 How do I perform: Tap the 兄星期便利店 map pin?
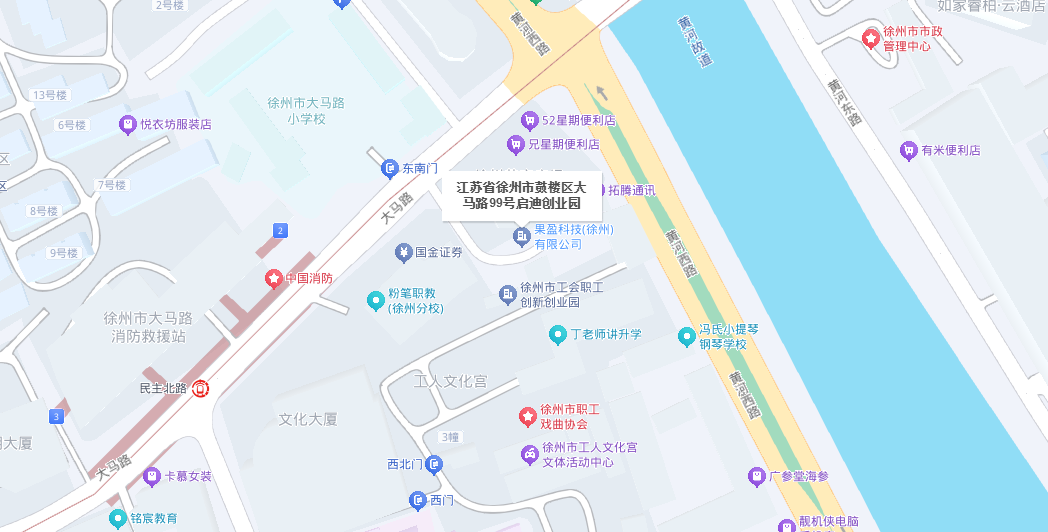[515, 144]
